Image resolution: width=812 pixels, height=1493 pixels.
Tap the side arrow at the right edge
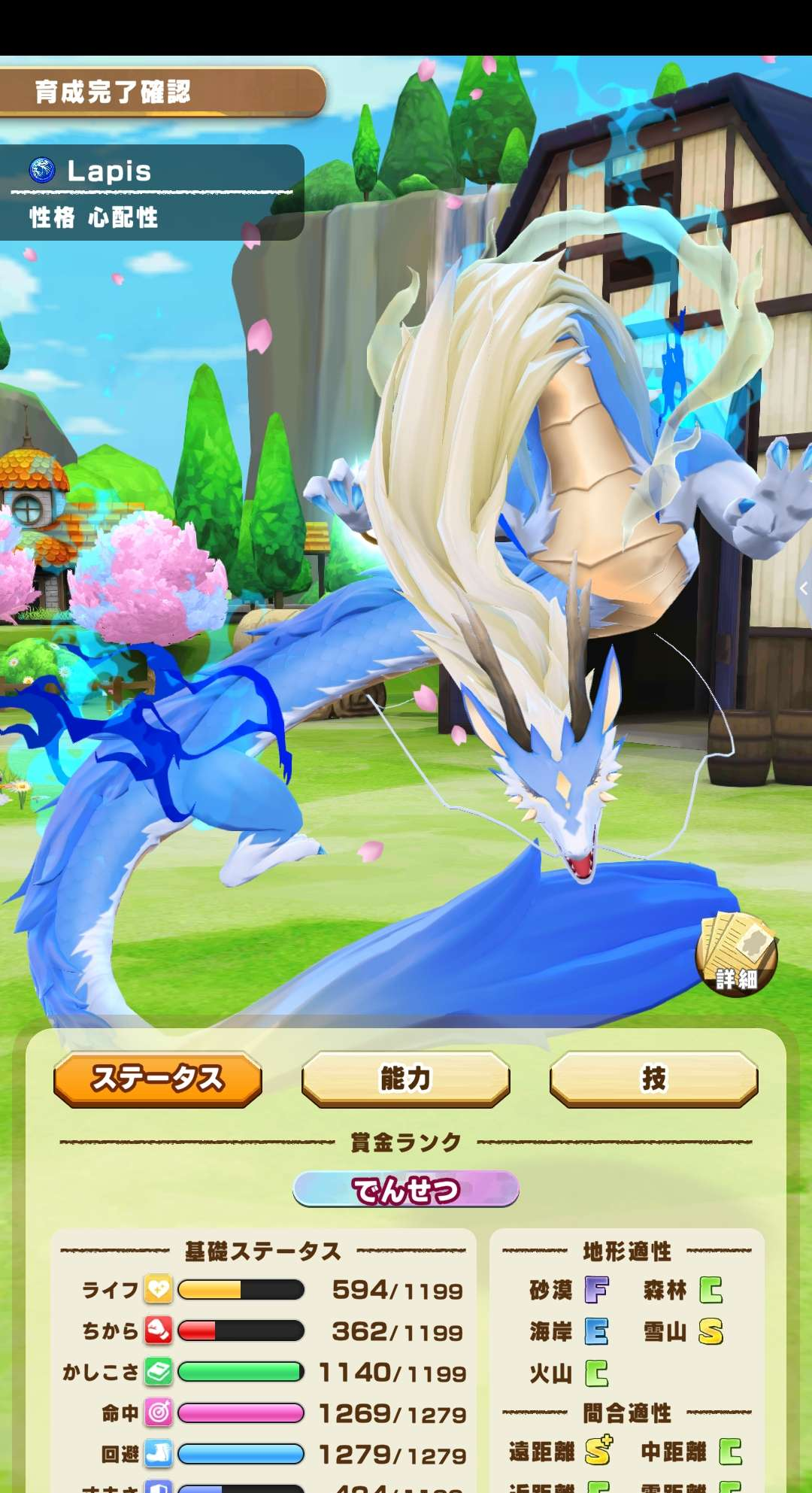pos(803,589)
